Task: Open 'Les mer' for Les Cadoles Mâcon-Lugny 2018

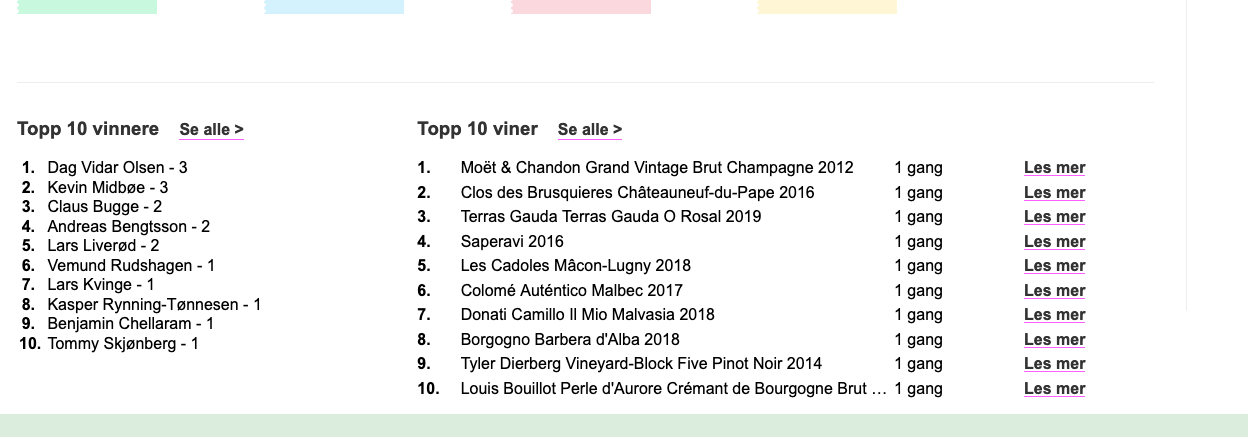Action: [x=1054, y=266]
